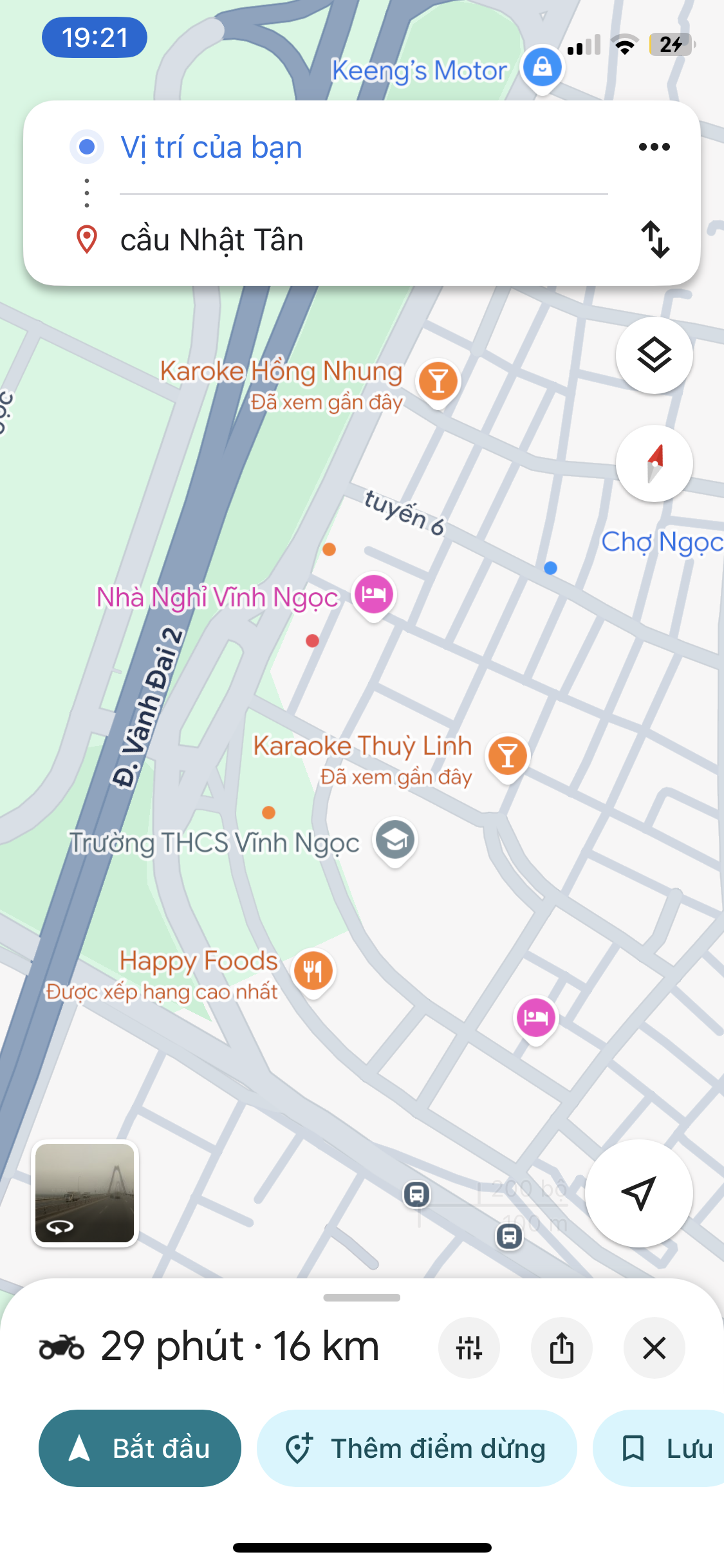Open Street View thumbnail preview
This screenshot has width=724, height=1568.
click(85, 1193)
